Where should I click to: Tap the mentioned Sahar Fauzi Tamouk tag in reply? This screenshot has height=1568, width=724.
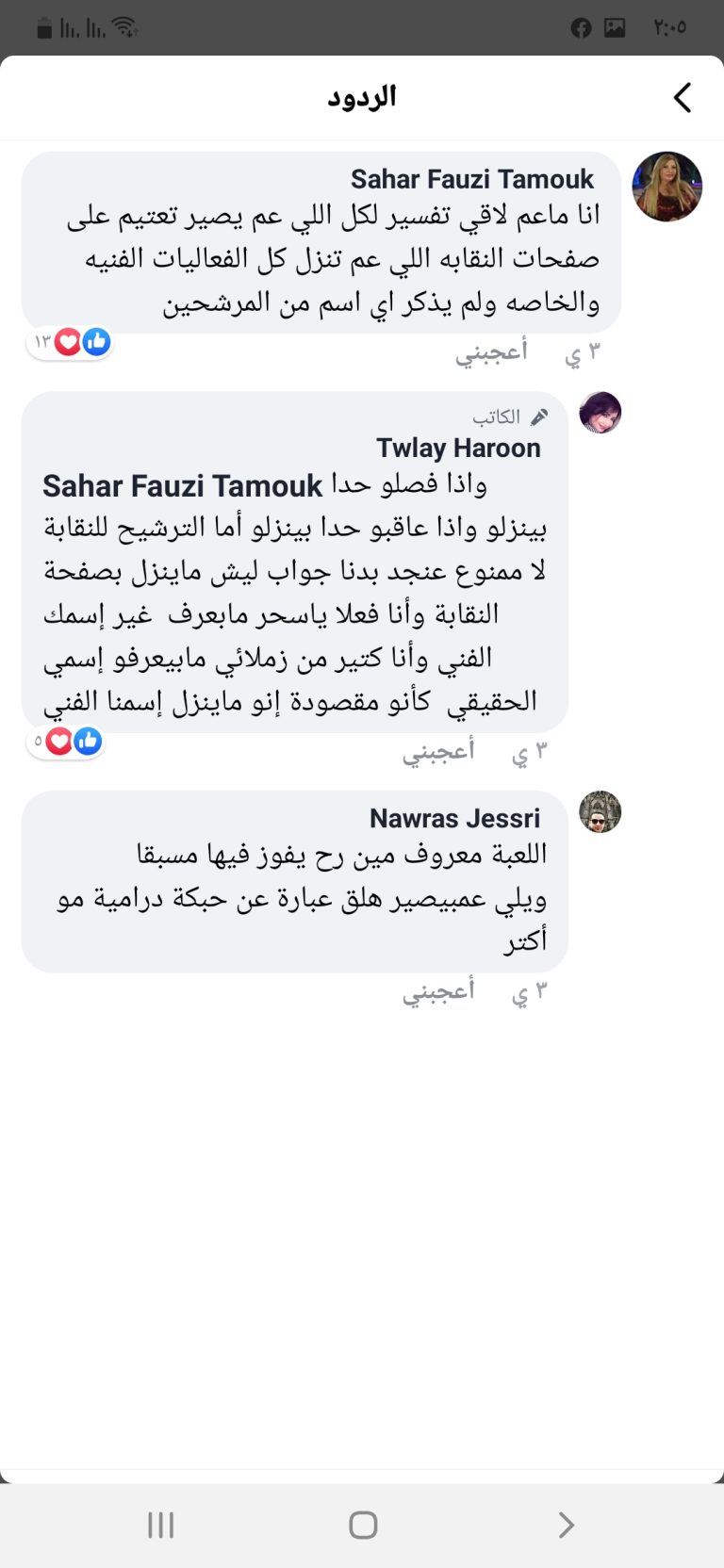182,485
